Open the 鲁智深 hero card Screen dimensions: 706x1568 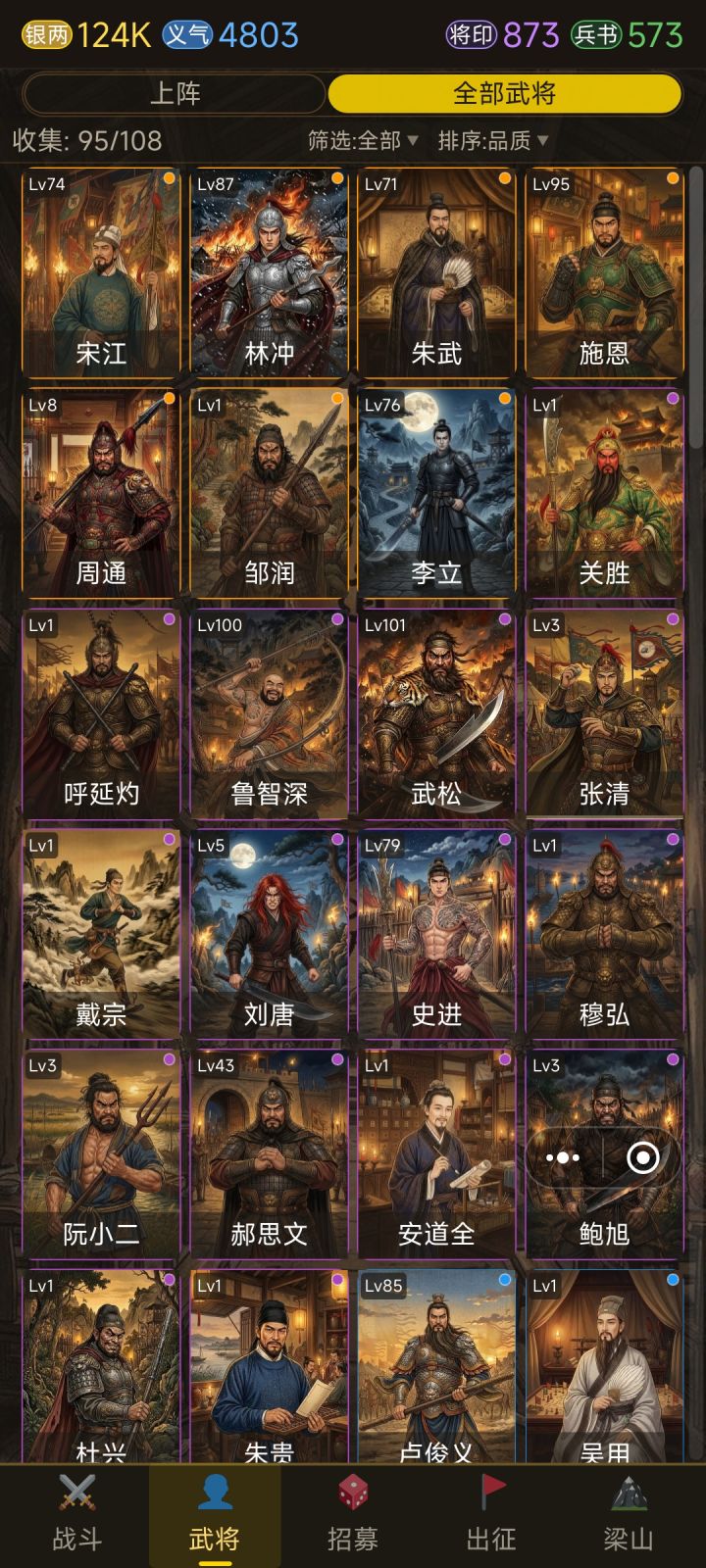coord(269,713)
